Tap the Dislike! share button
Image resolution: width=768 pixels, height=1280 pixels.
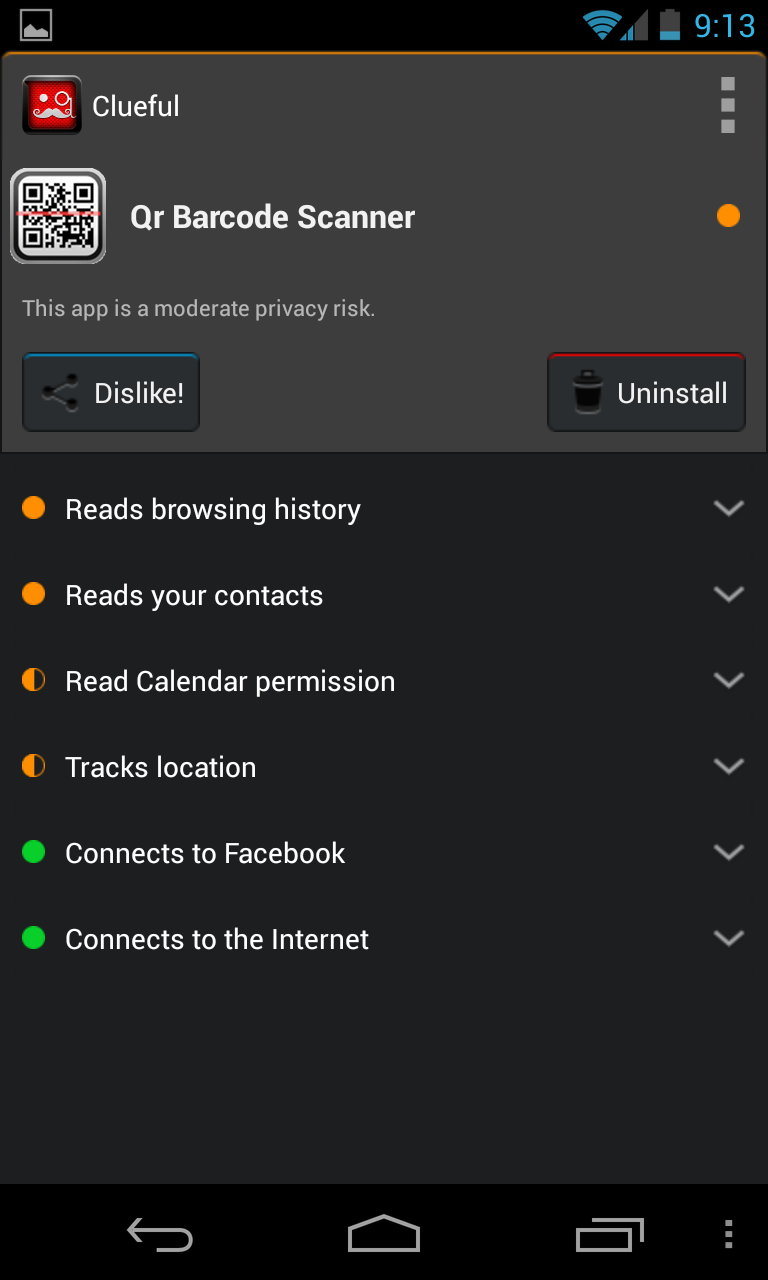coord(111,393)
